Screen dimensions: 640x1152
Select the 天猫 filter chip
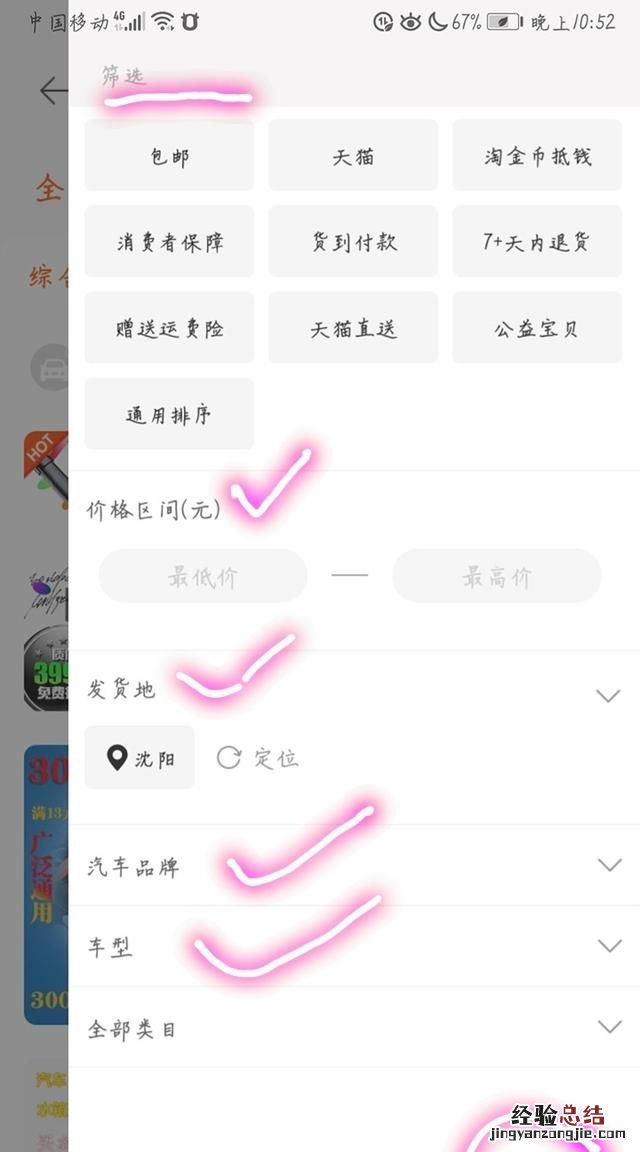(353, 156)
